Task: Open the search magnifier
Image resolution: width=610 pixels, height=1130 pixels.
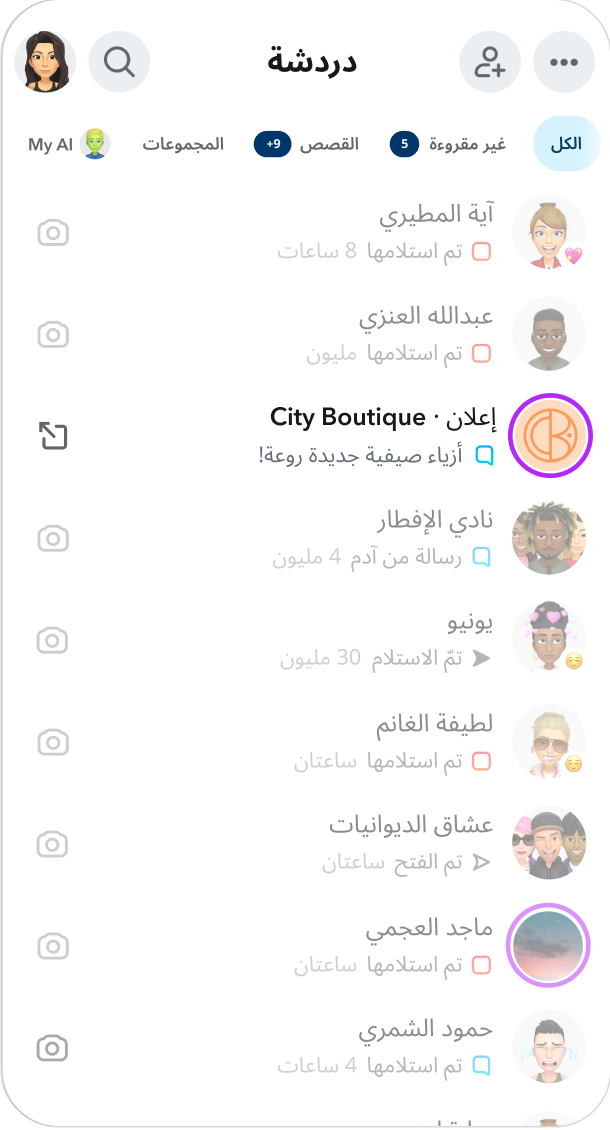Action: point(119,62)
